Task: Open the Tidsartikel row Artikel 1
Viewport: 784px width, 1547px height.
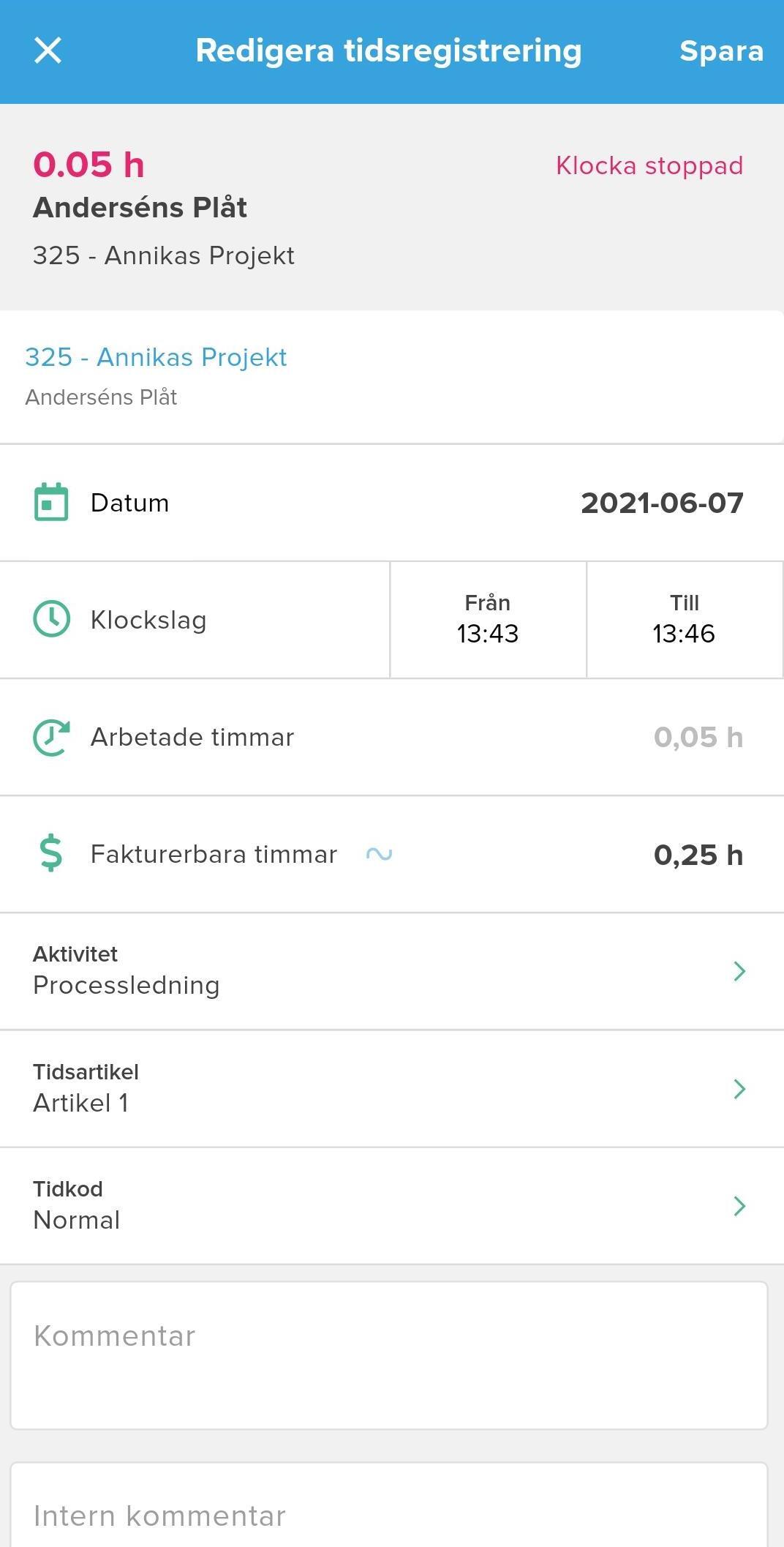Action: [x=392, y=1089]
